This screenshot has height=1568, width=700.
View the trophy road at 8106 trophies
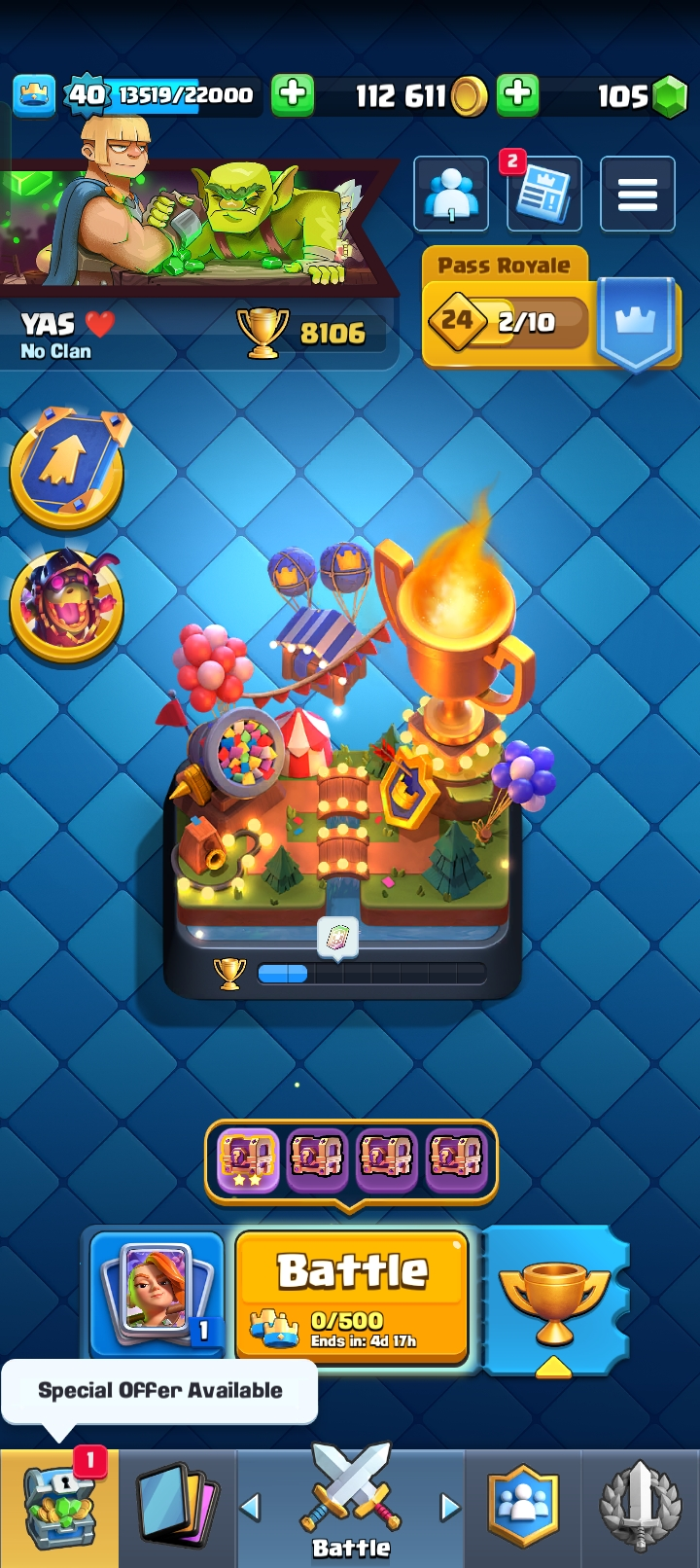[x=311, y=334]
